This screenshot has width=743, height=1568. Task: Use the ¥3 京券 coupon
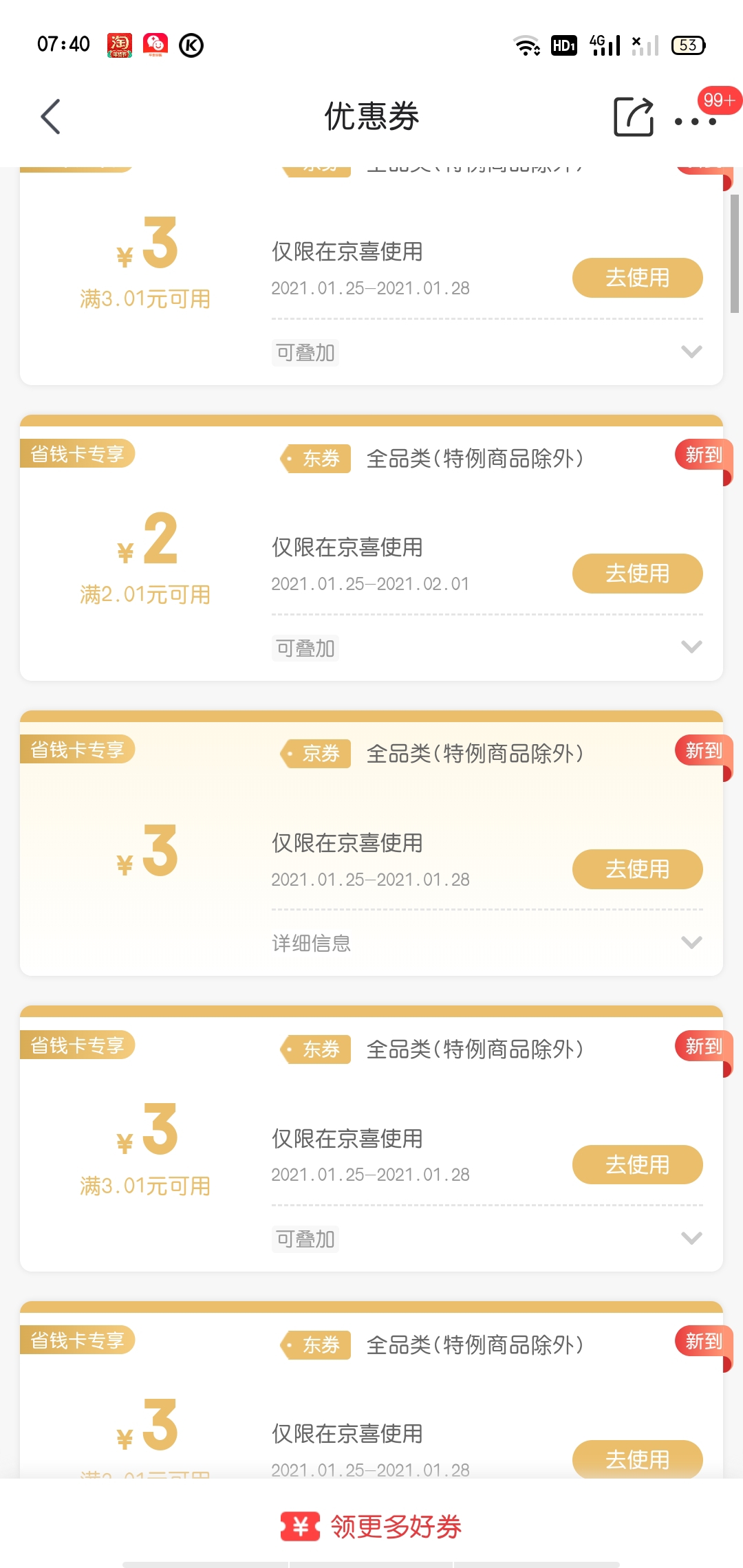tap(637, 869)
